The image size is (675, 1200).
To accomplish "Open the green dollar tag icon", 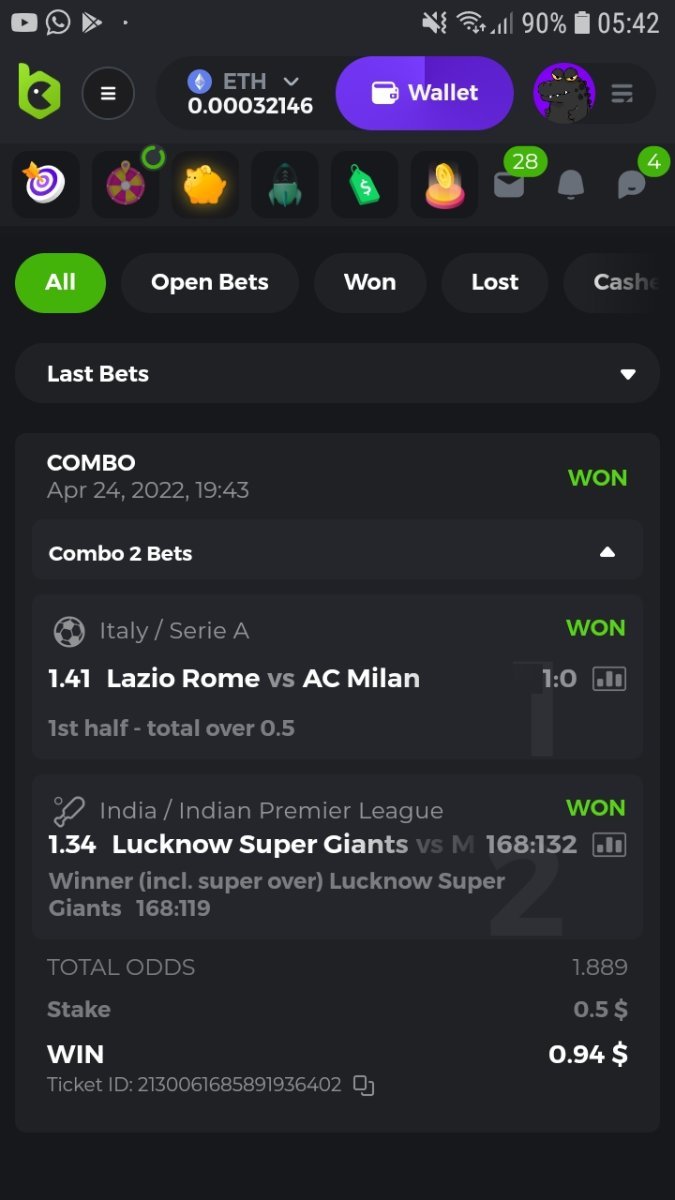I will coord(364,185).
